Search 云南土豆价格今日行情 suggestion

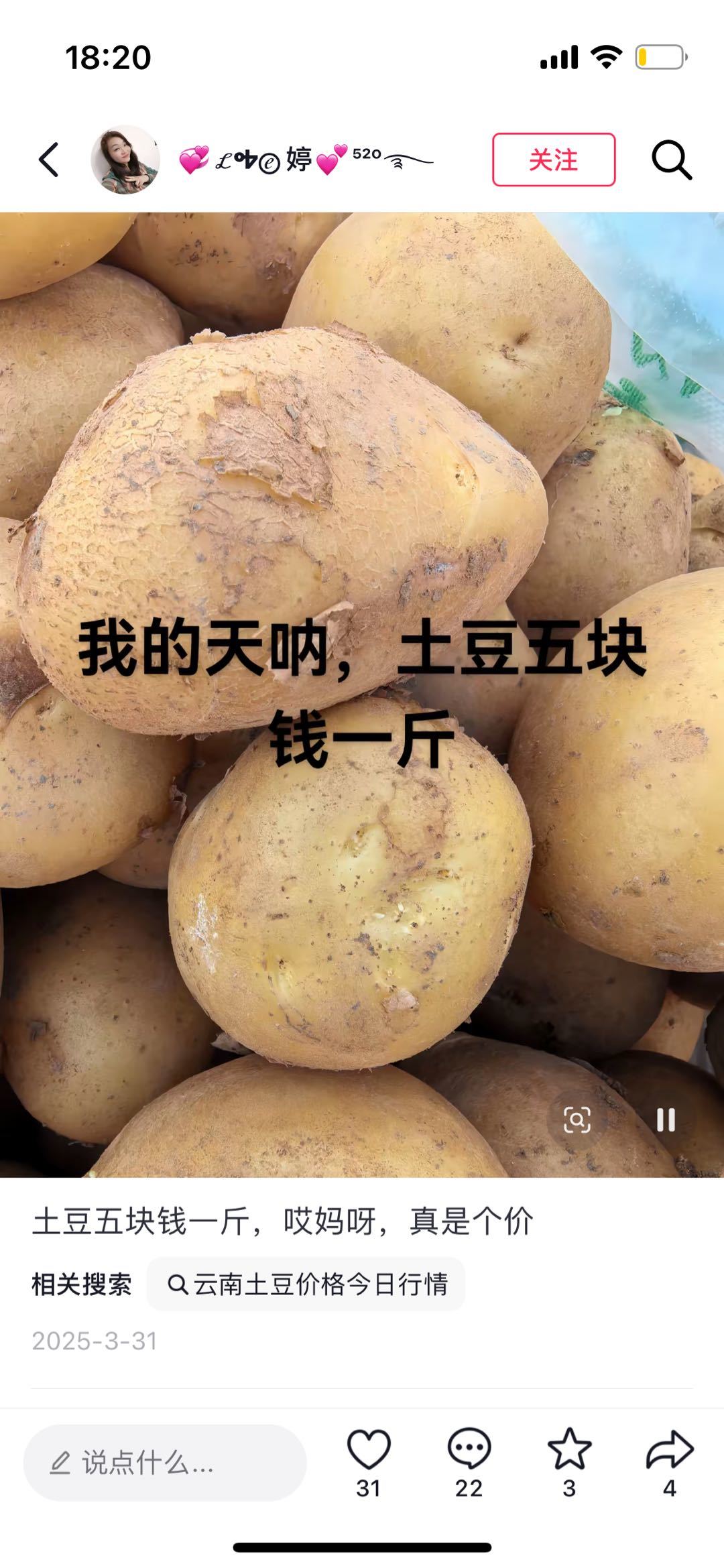click(x=306, y=1284)
